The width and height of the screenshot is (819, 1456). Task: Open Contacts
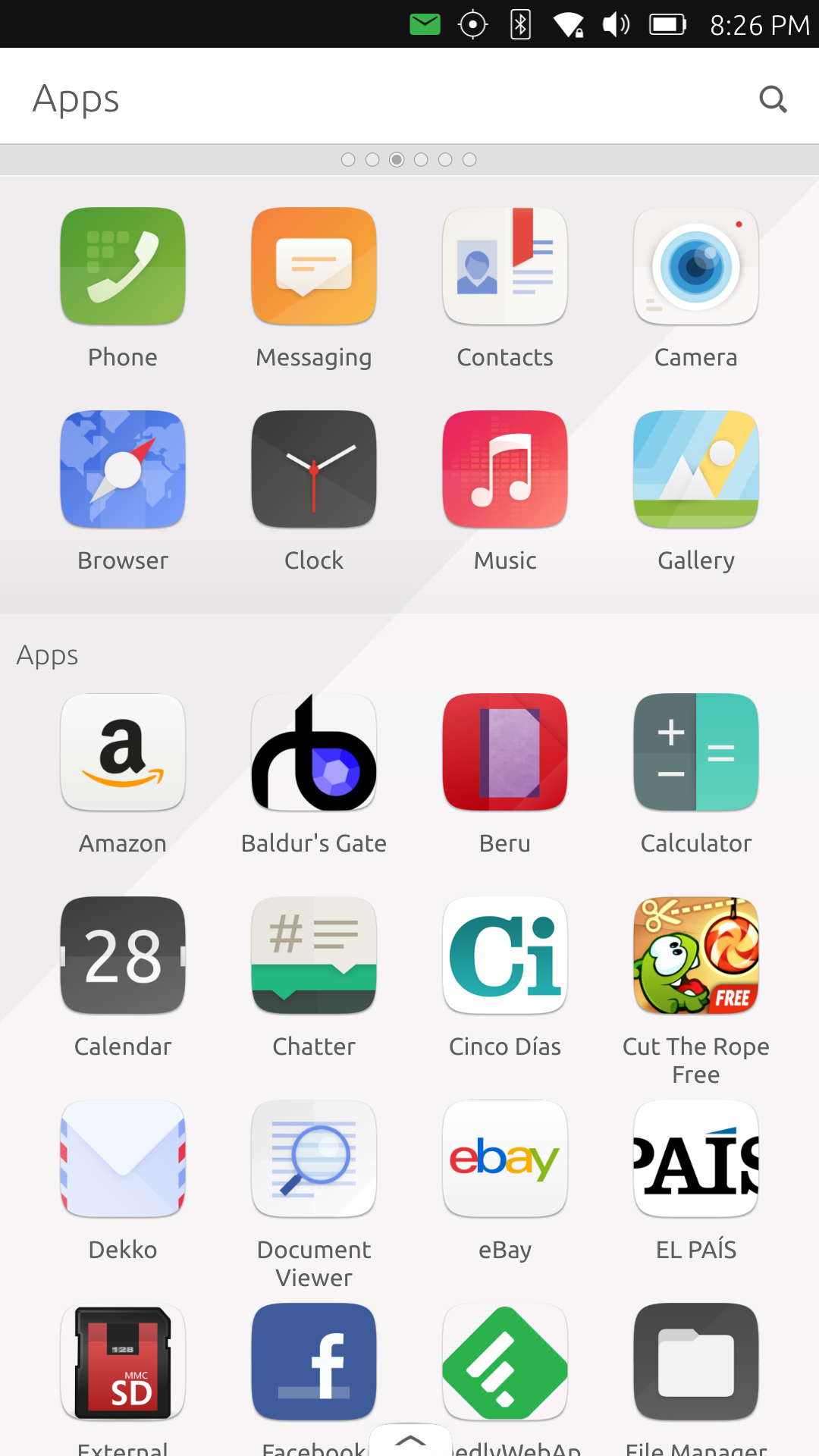[505, 266]
